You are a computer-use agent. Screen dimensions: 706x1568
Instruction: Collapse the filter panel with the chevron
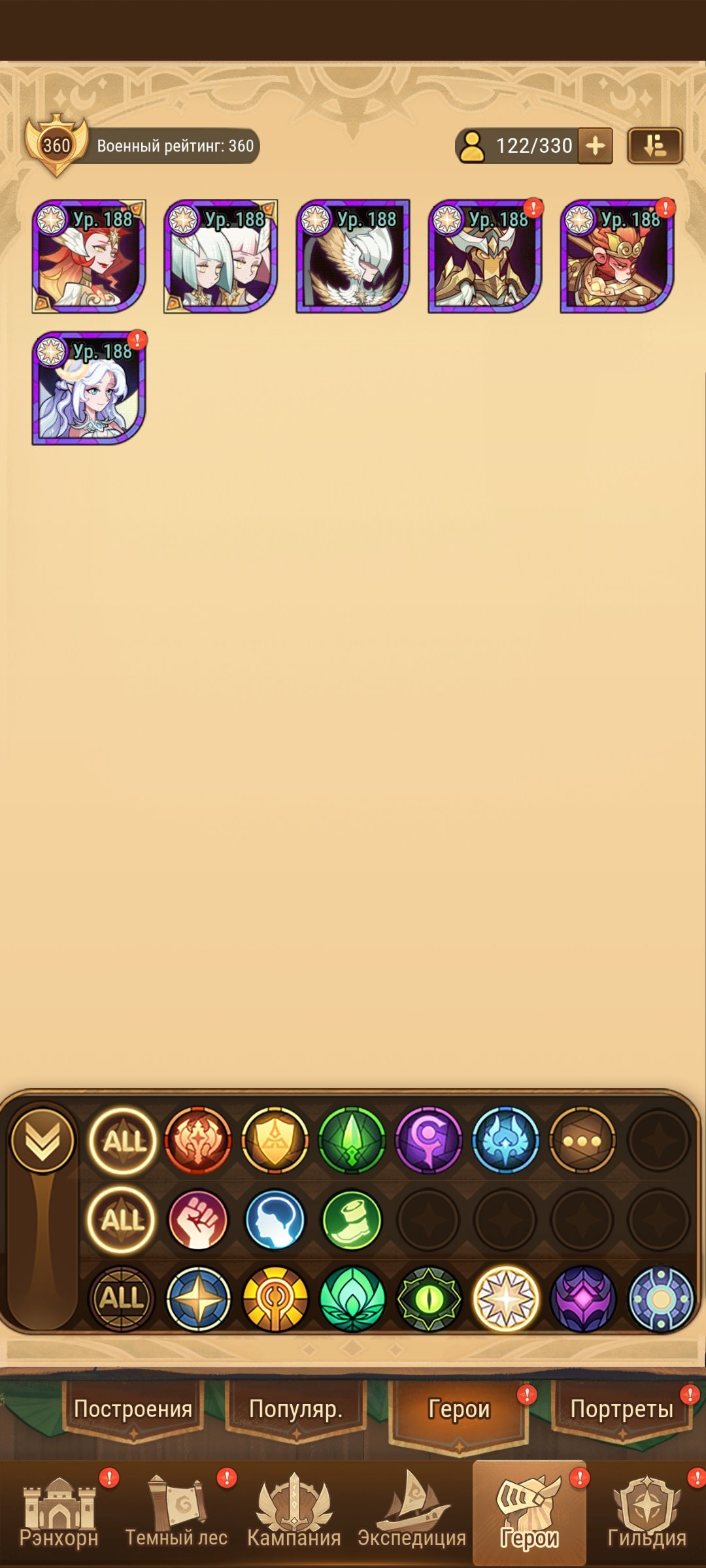[42, 1139]
